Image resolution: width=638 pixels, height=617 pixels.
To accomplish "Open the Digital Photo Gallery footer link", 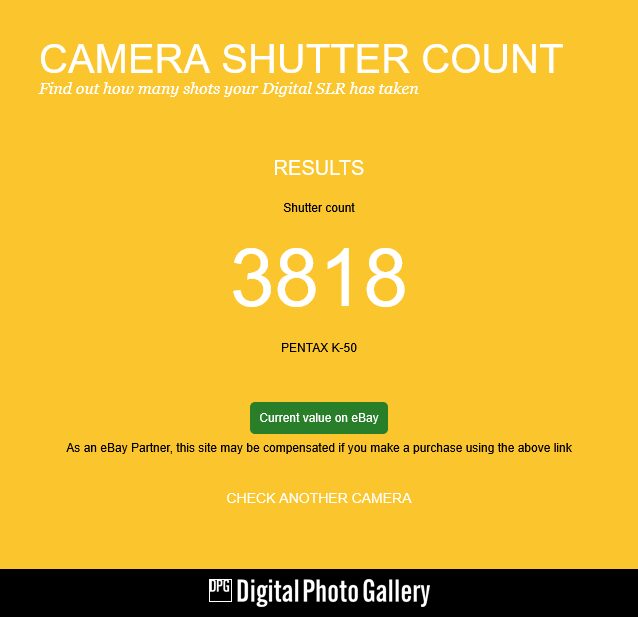I will tap(319, 591).
